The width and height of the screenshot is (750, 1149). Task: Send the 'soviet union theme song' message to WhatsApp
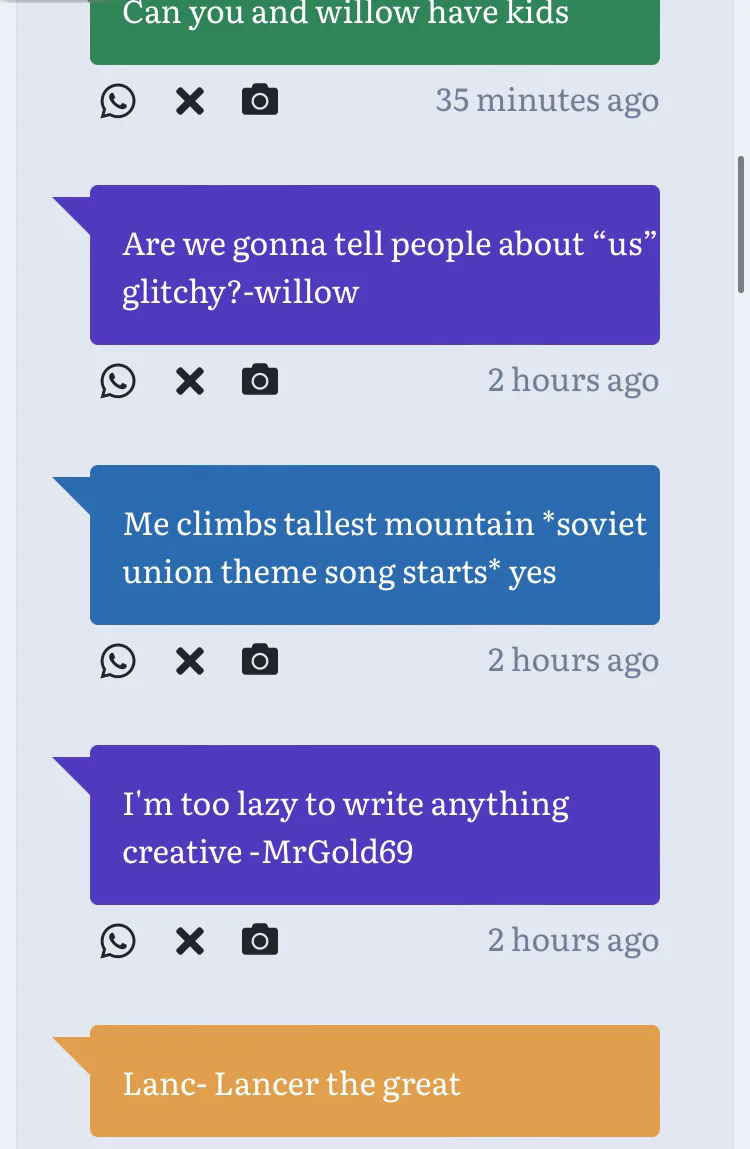(118, 661)
